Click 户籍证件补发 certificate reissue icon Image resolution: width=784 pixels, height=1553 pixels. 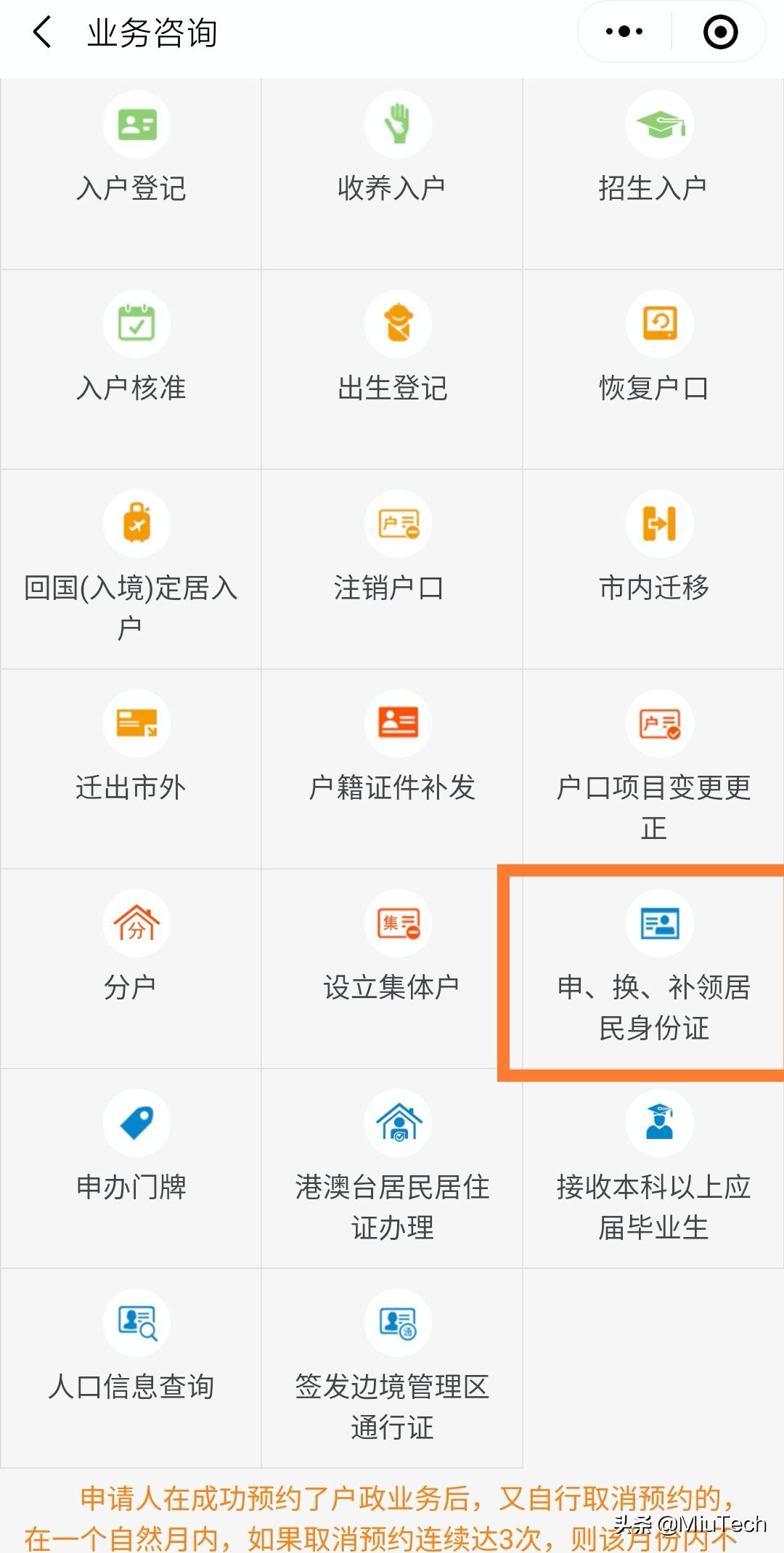coord(392,752)
